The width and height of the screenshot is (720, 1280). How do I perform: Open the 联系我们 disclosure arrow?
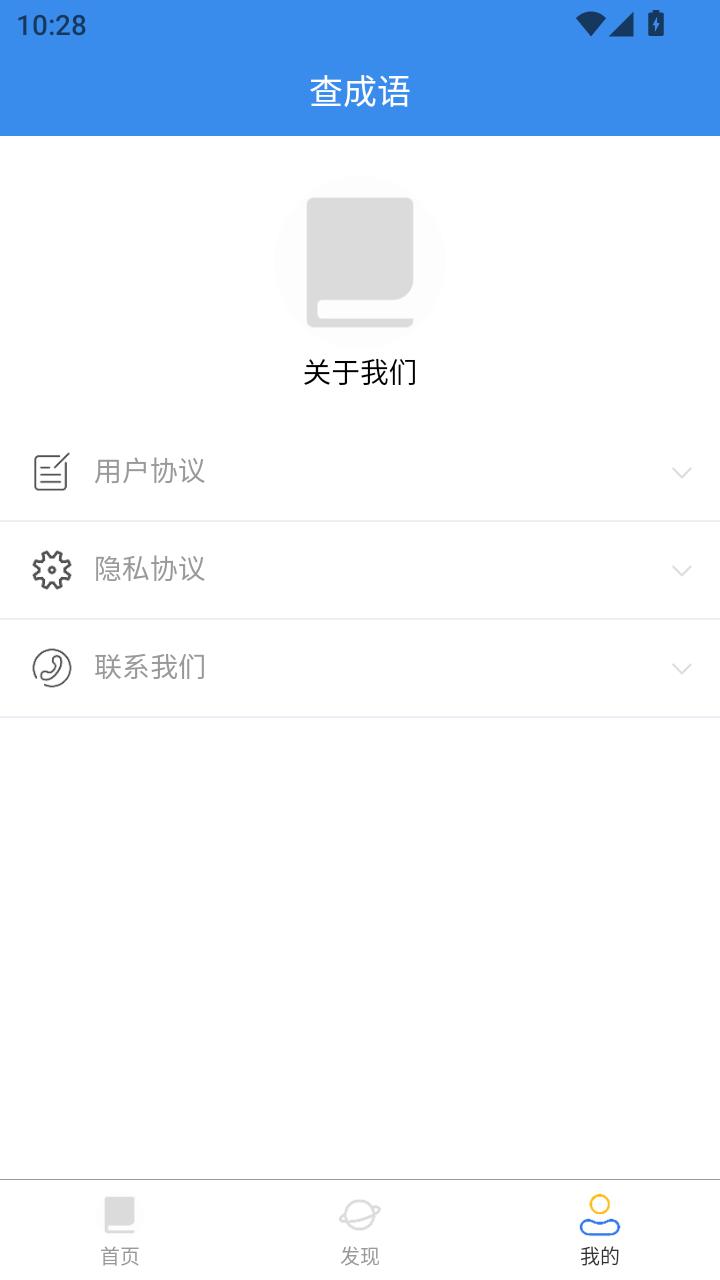(681, 667)
